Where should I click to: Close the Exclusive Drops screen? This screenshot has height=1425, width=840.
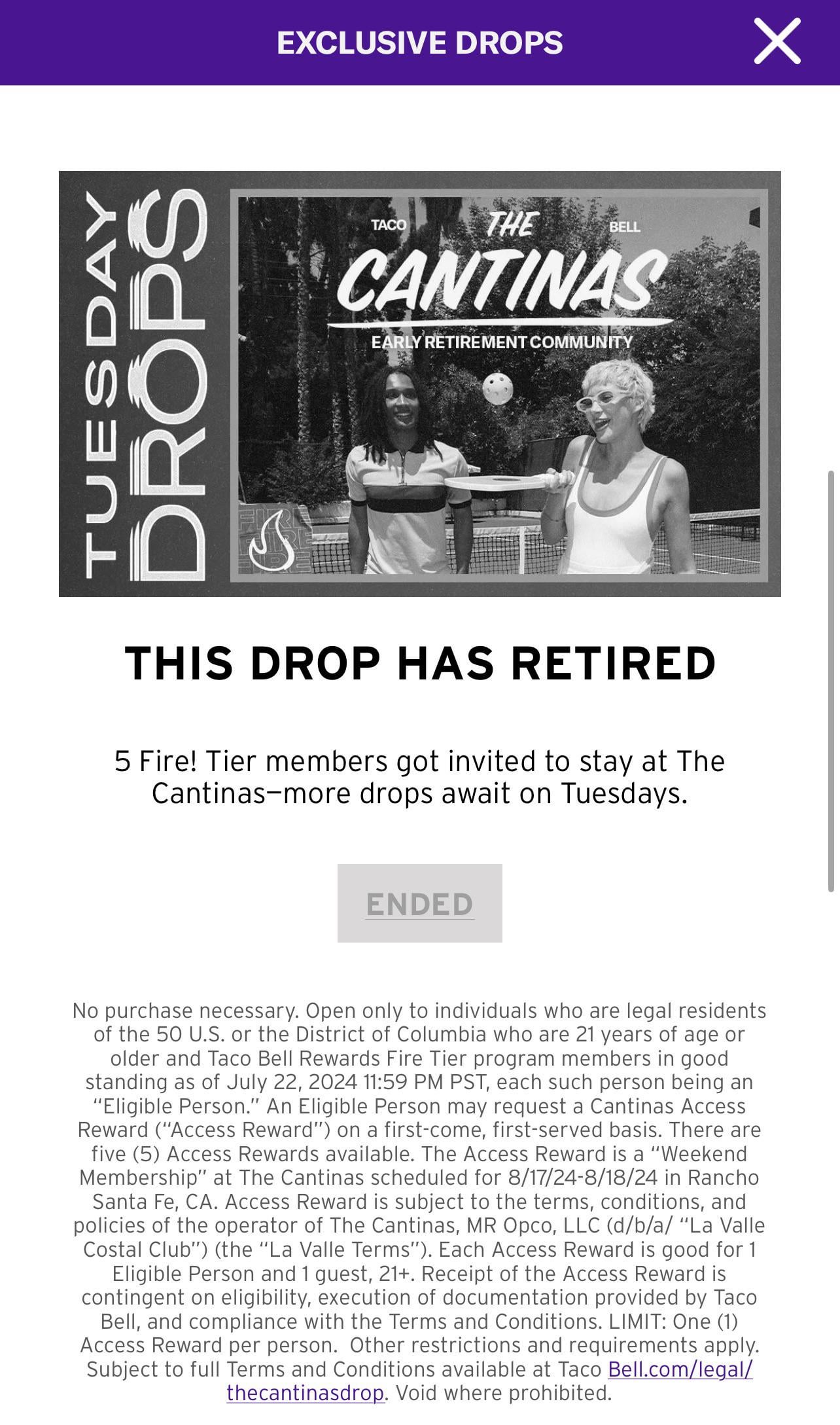777,41
